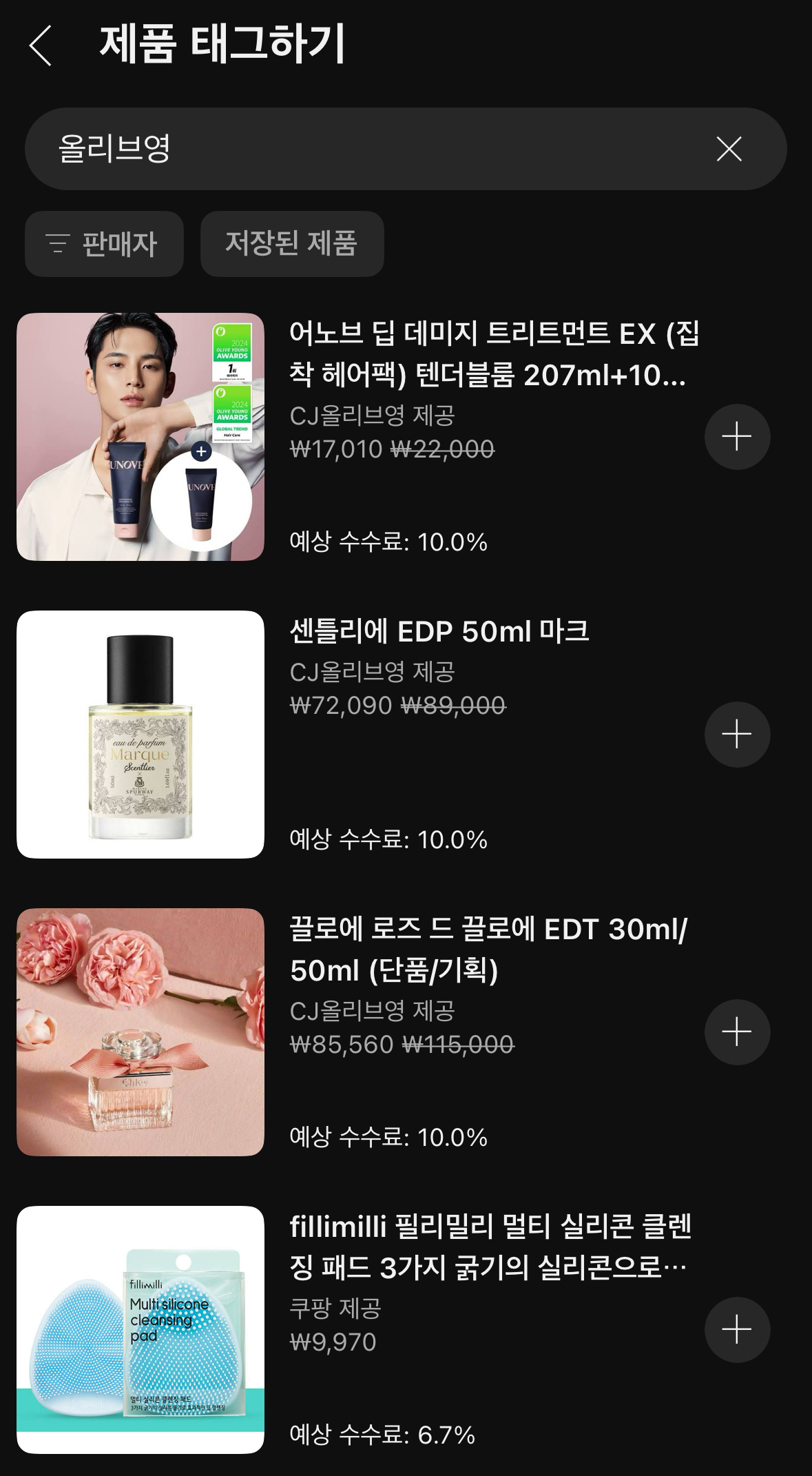Add fillimilli 실리콘 클렌징 패드 tag
This screenshot has height=1476, width=812.
[x=737, y=1330]
